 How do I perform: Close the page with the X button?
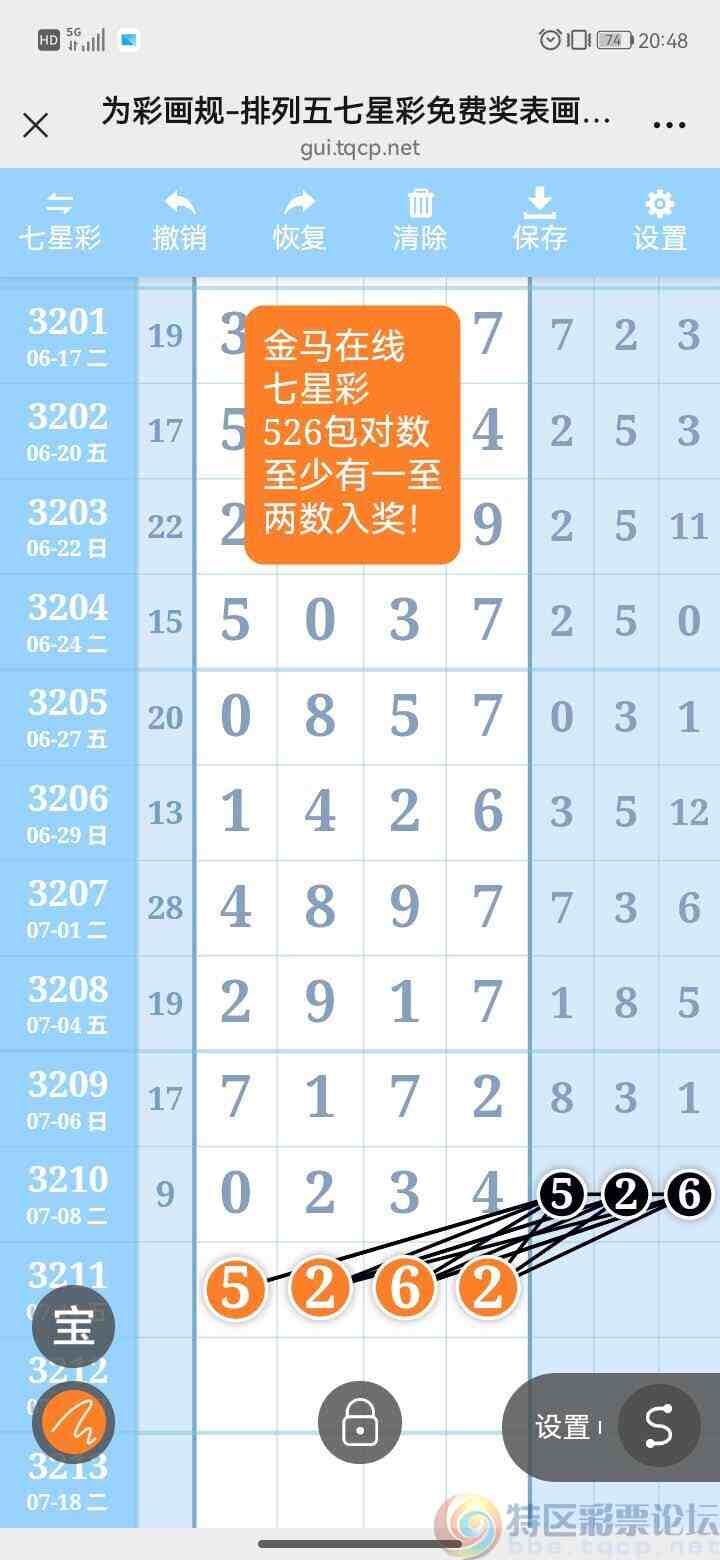point(36,124)
